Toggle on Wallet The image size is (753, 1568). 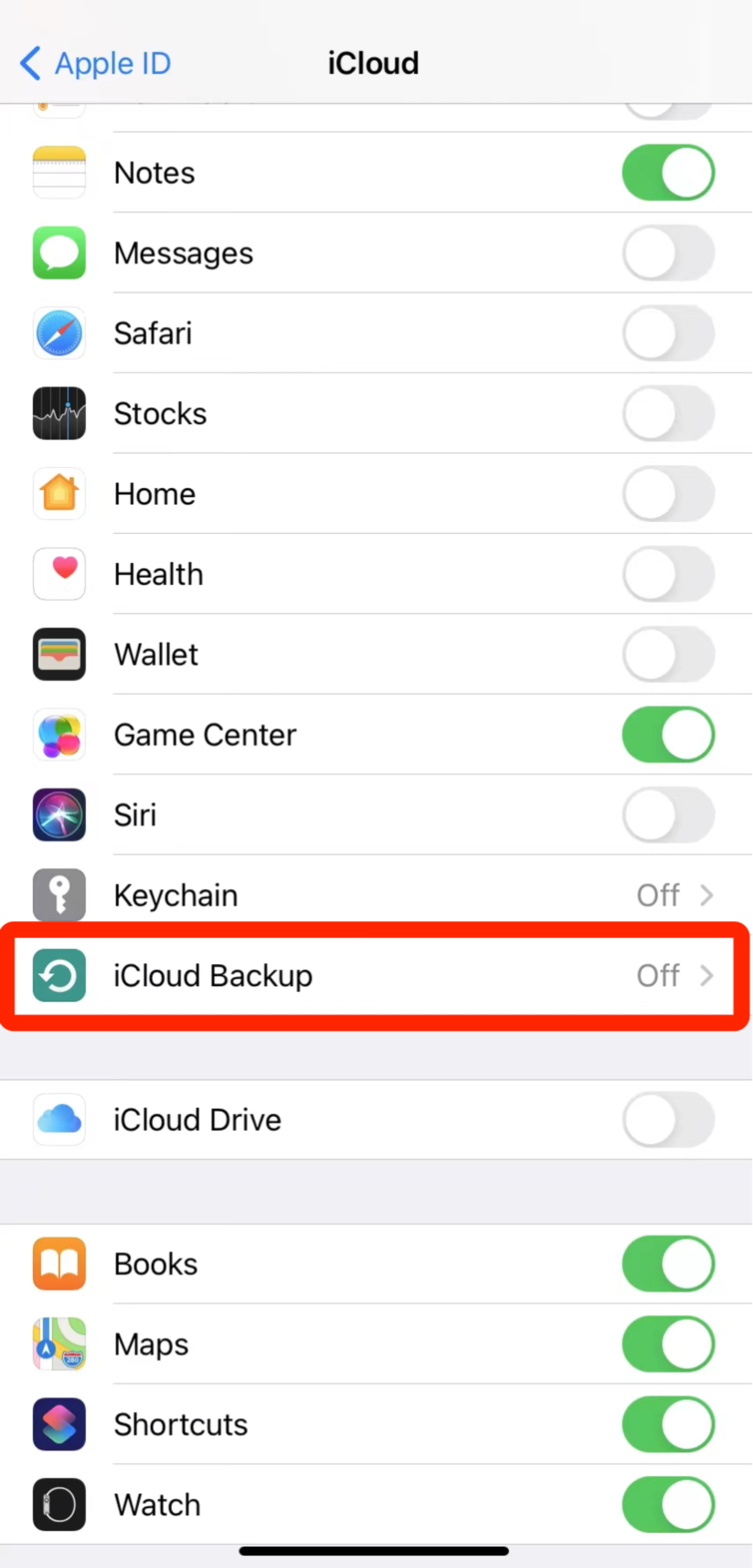coord(668,654)
